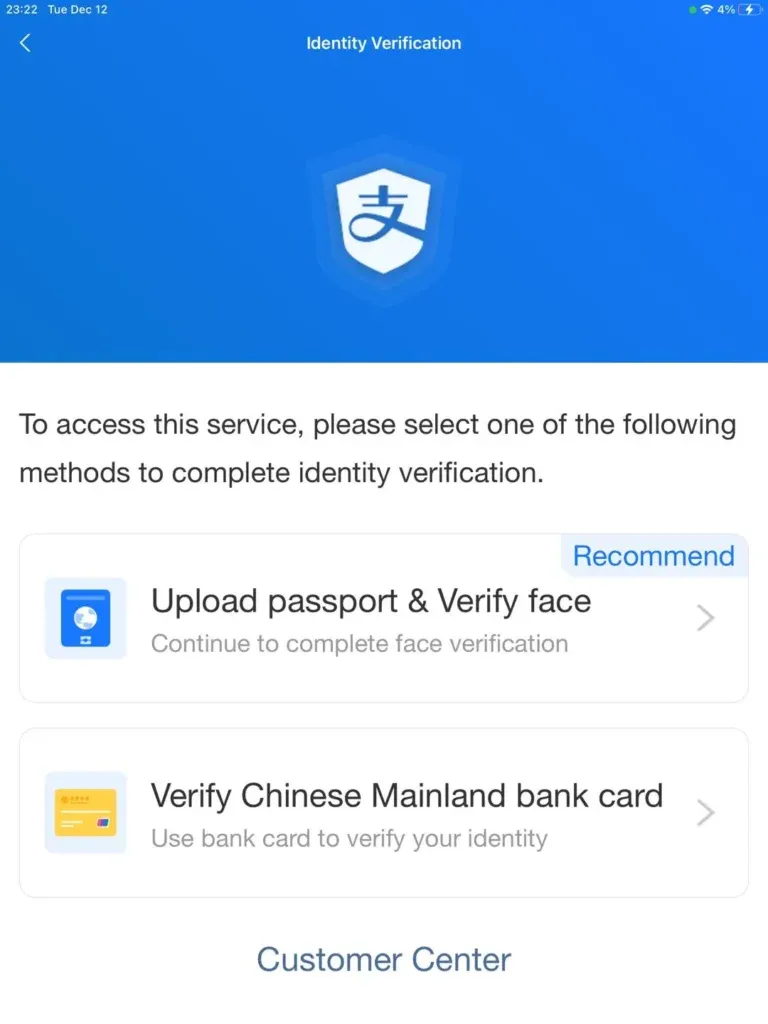Choose Verify Chinese Mainland bank card

tap(384, 812)
